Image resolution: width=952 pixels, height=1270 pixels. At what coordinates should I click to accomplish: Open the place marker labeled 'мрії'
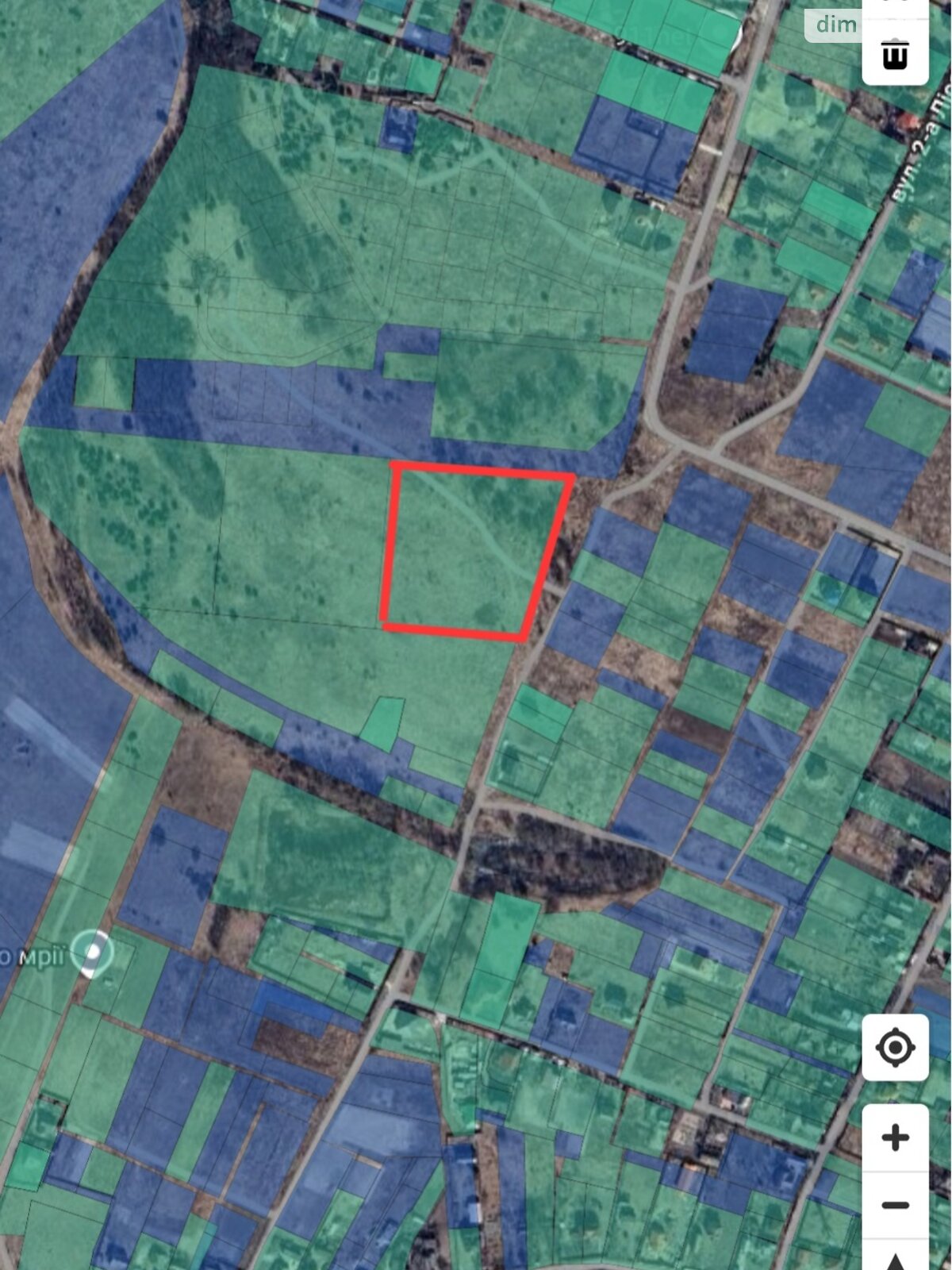click(x=93, y=952)
